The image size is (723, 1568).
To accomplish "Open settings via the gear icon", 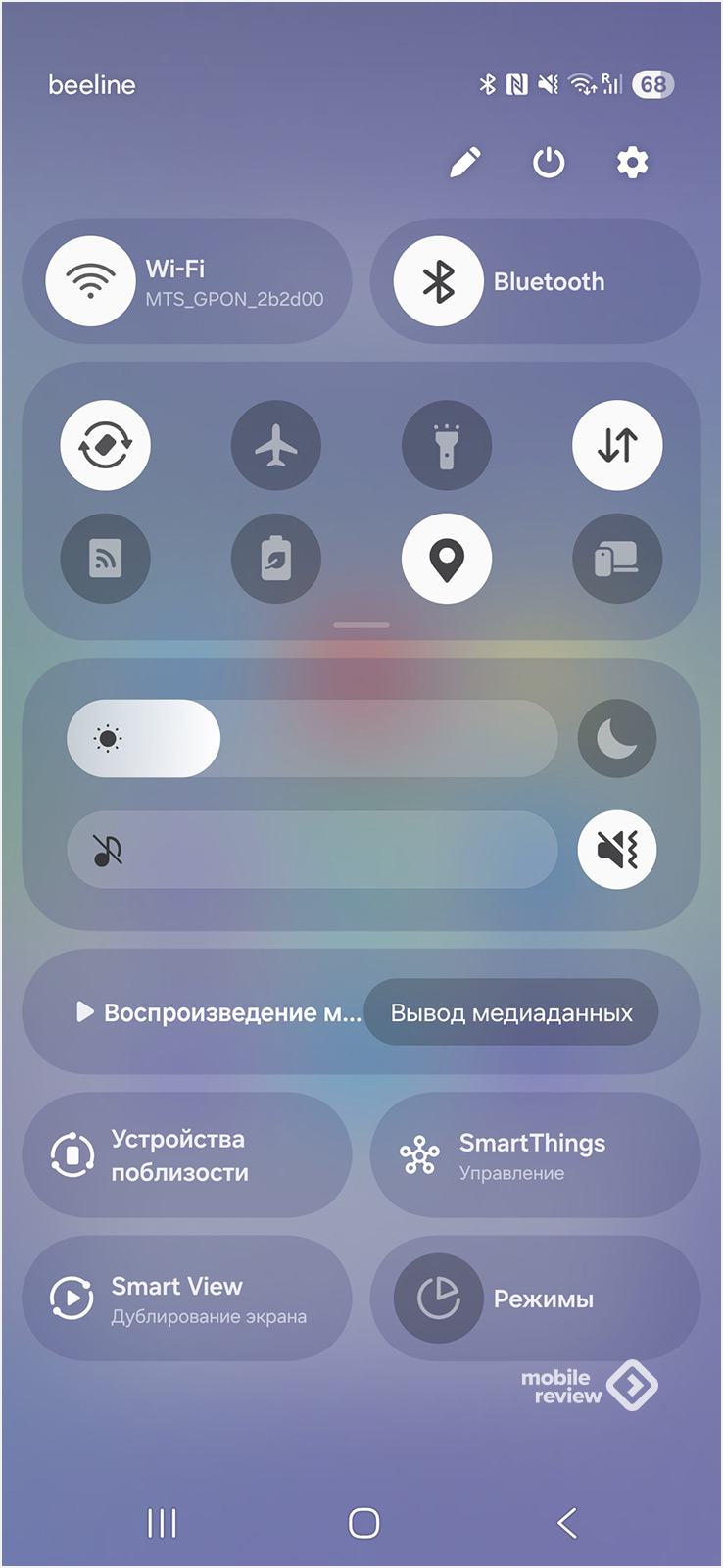I will point(632,163).
